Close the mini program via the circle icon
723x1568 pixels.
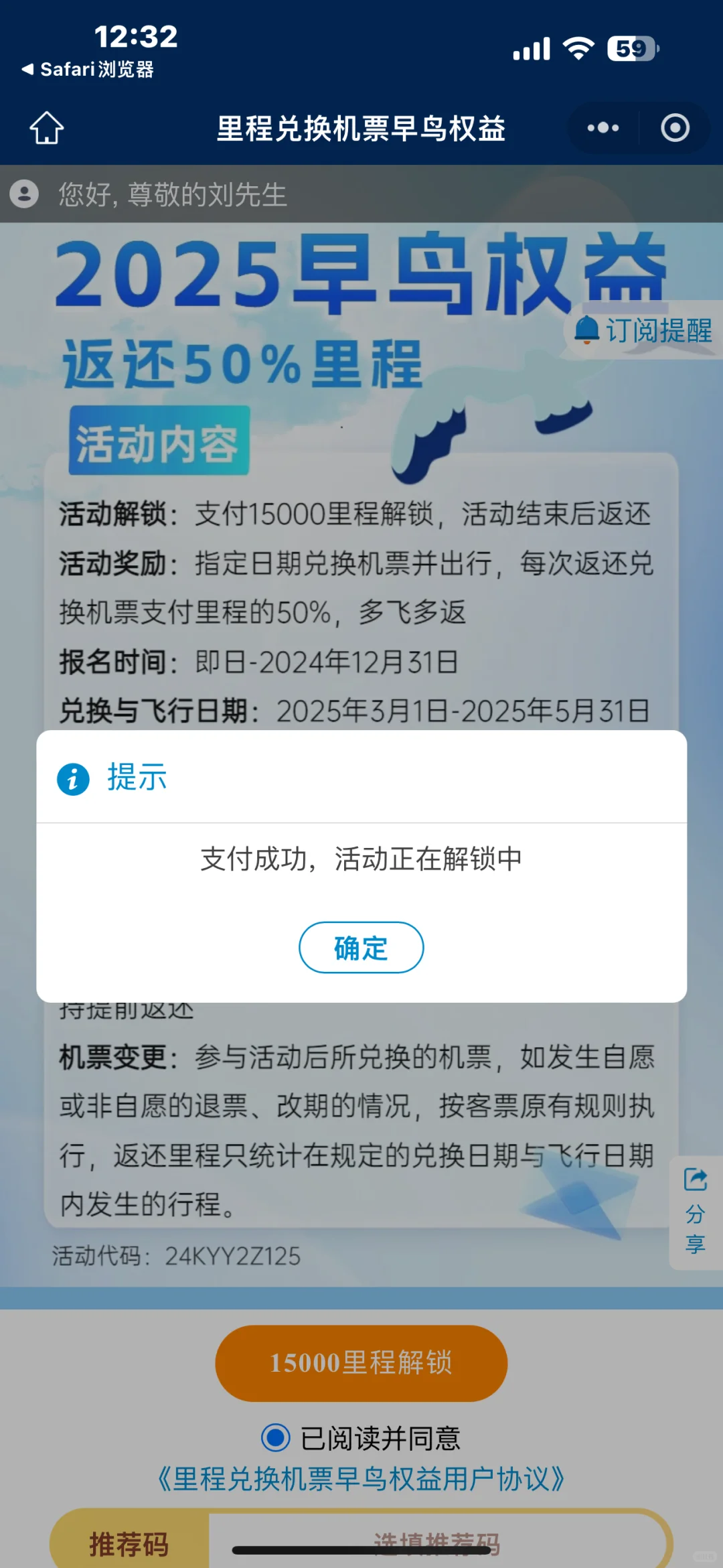tap(675, 127)
